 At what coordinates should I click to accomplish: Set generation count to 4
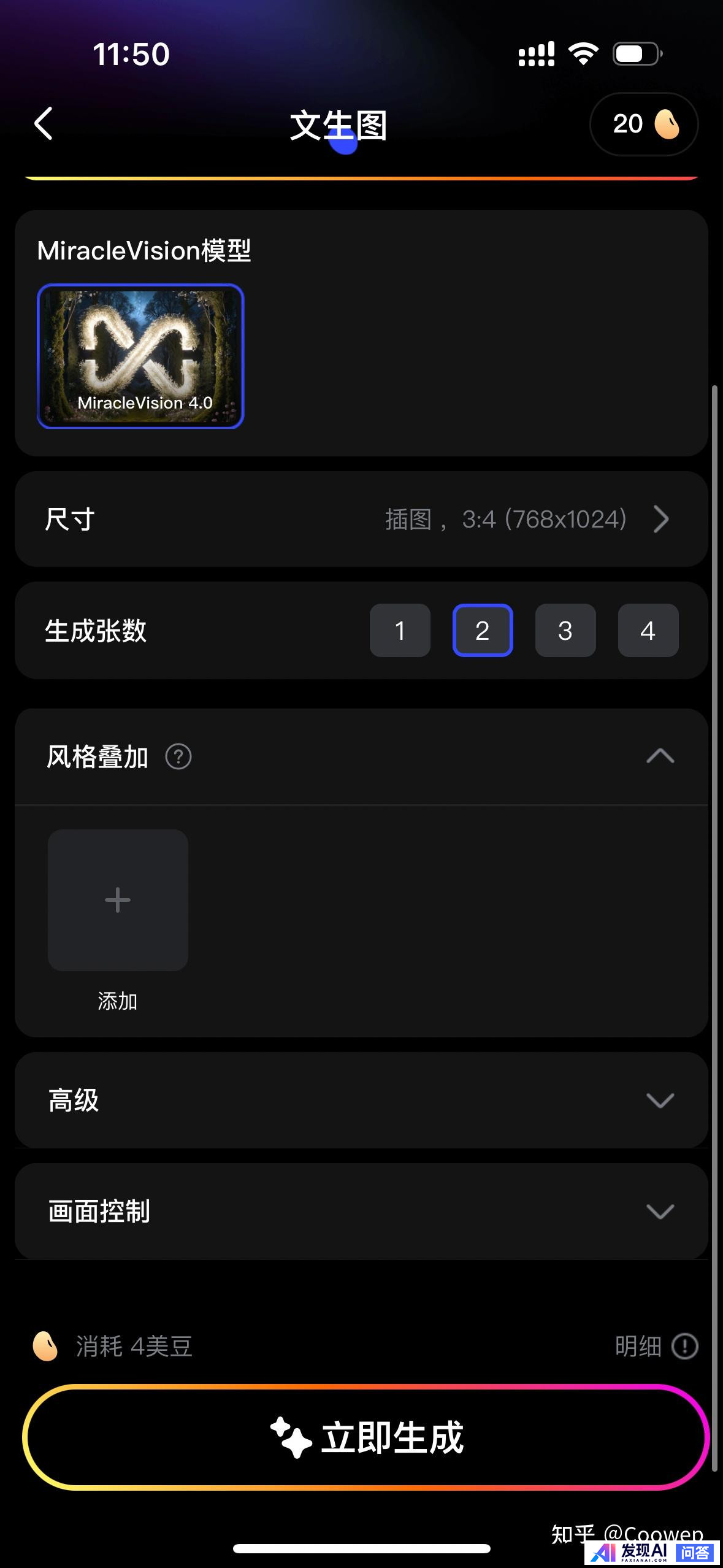tap(648, 631)
